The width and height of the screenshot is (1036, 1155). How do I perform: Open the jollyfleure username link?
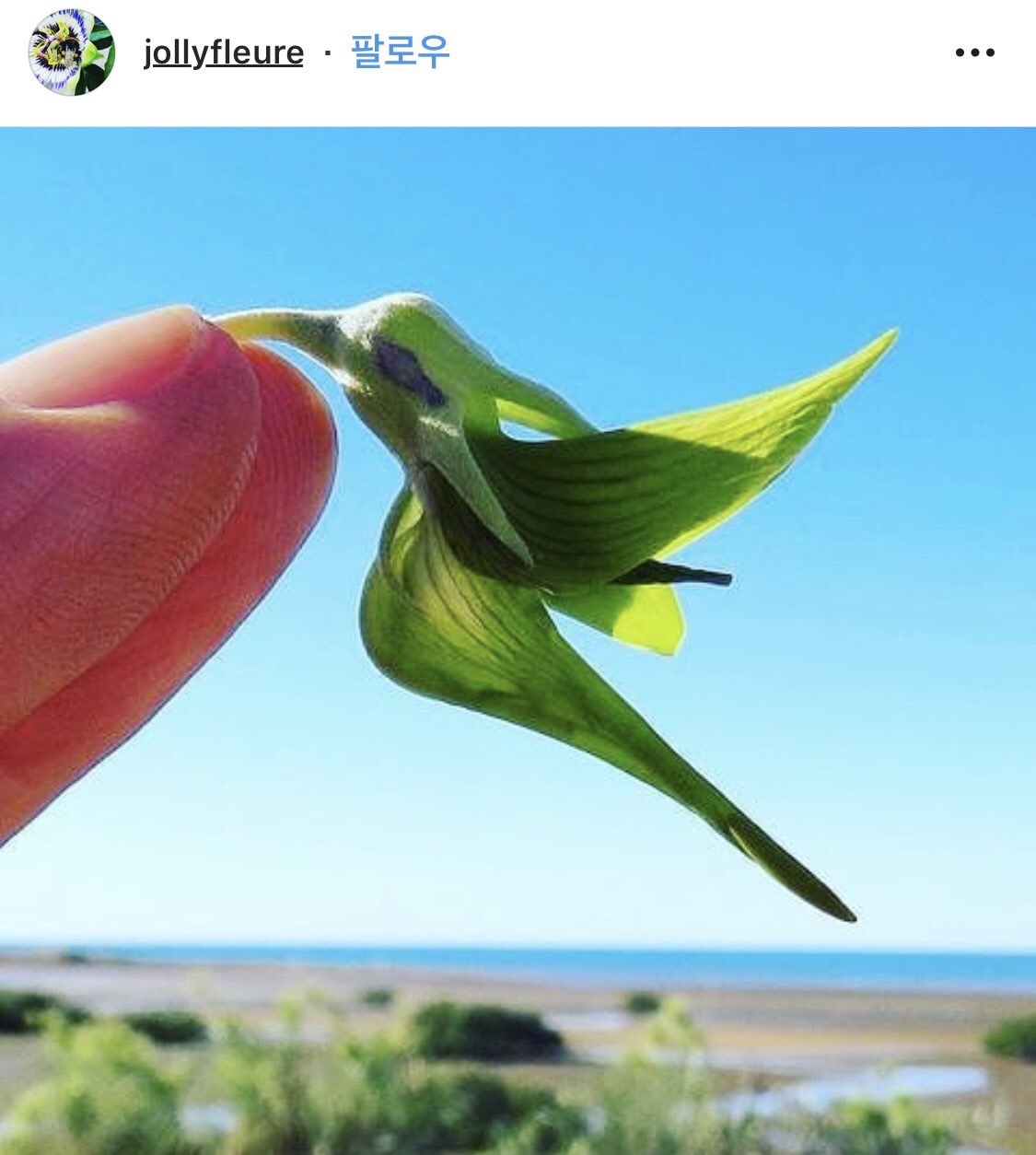pos(223,52)
